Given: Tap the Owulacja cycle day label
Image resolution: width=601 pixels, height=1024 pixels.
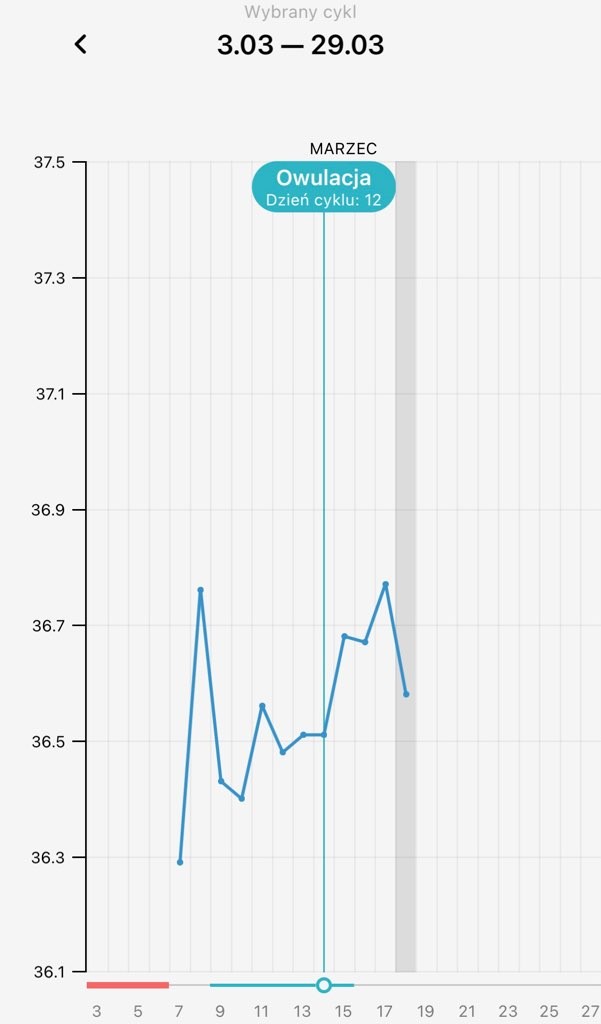Looking at the screenshot, I should (x=323, y=187).
